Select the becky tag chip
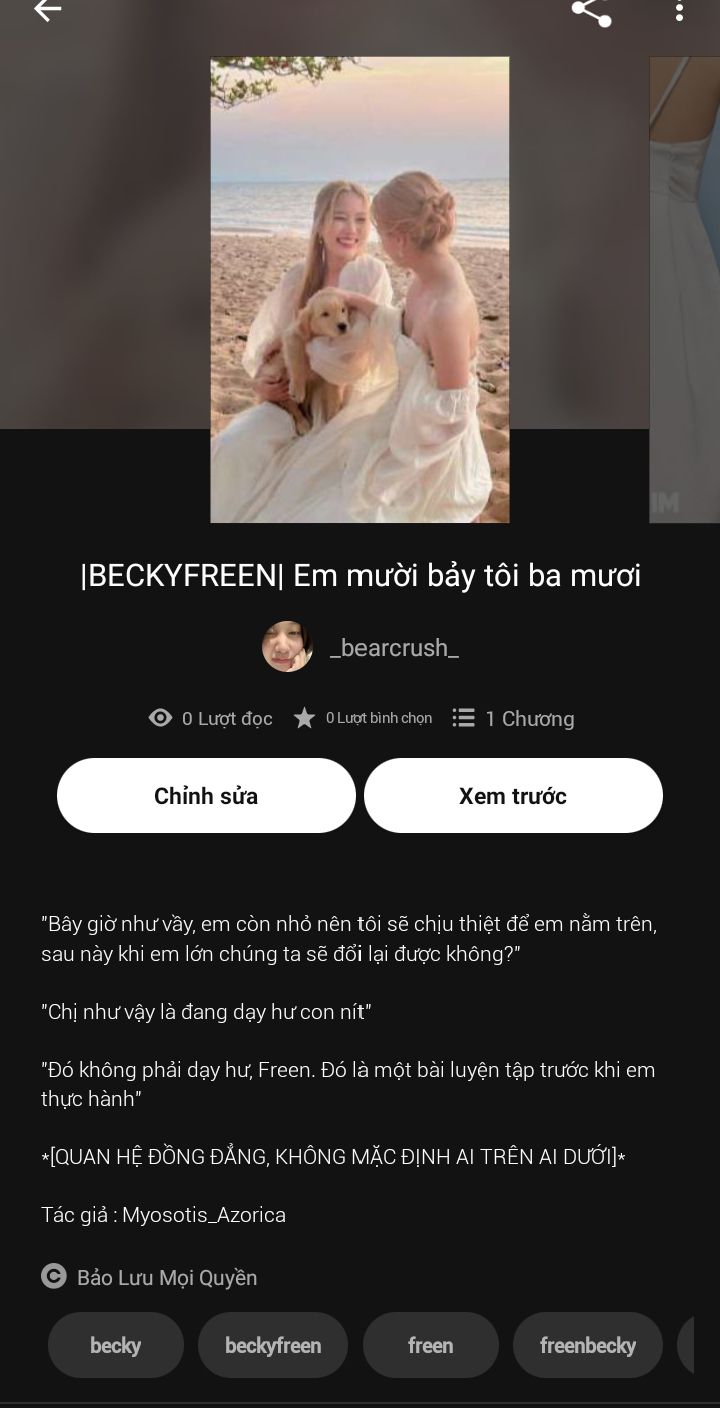The image size is (720, 1408). tap(116, 1345)
